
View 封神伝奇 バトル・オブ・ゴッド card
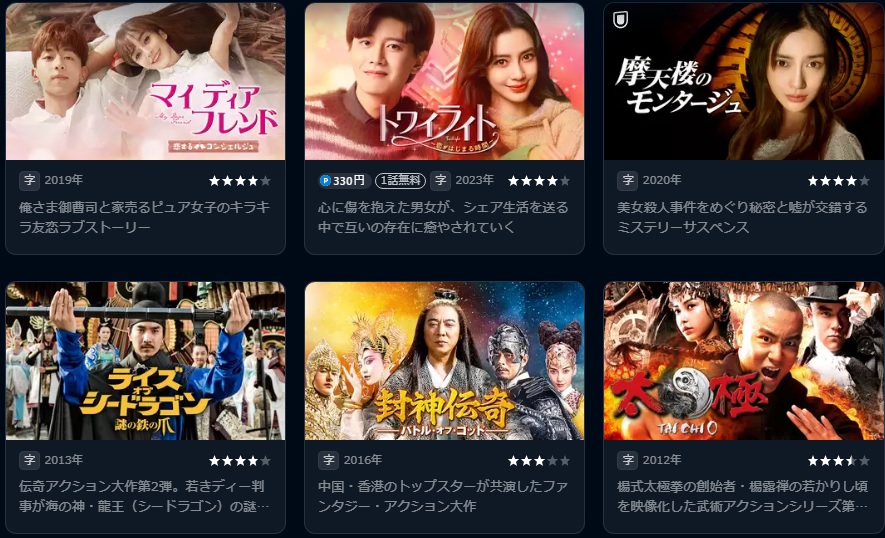click(444, 361)
